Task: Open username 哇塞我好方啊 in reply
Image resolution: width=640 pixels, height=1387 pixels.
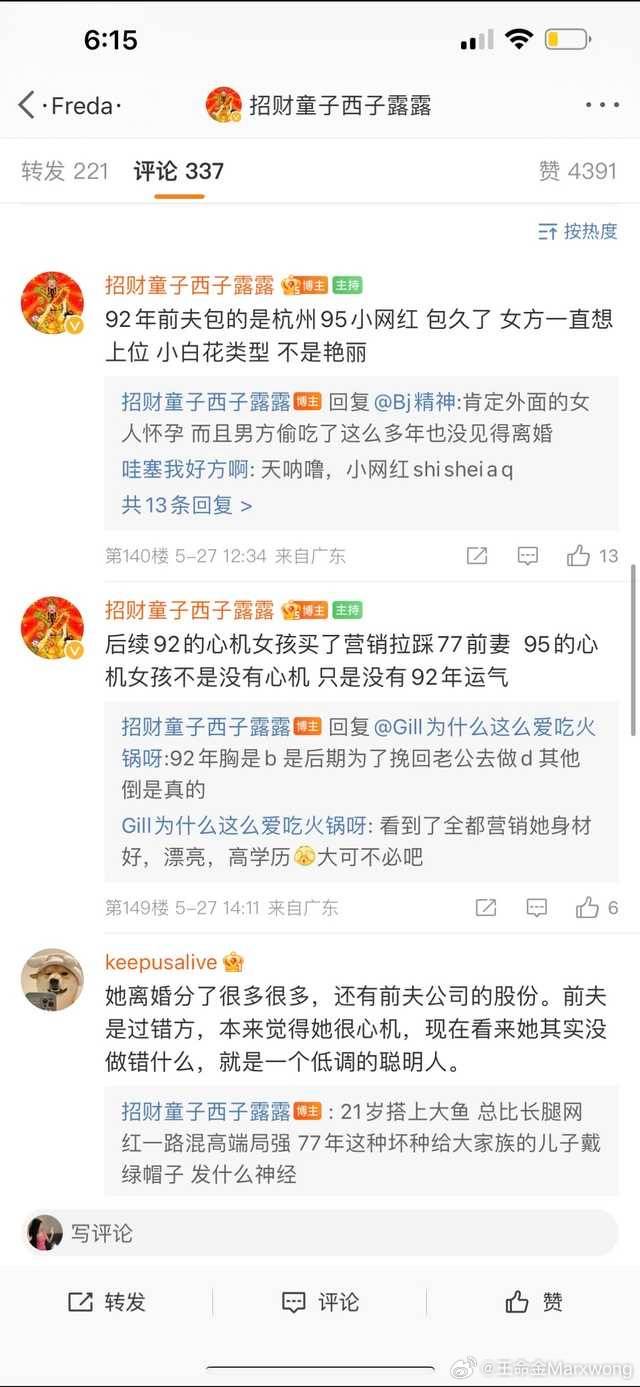Action: point(185,469)
